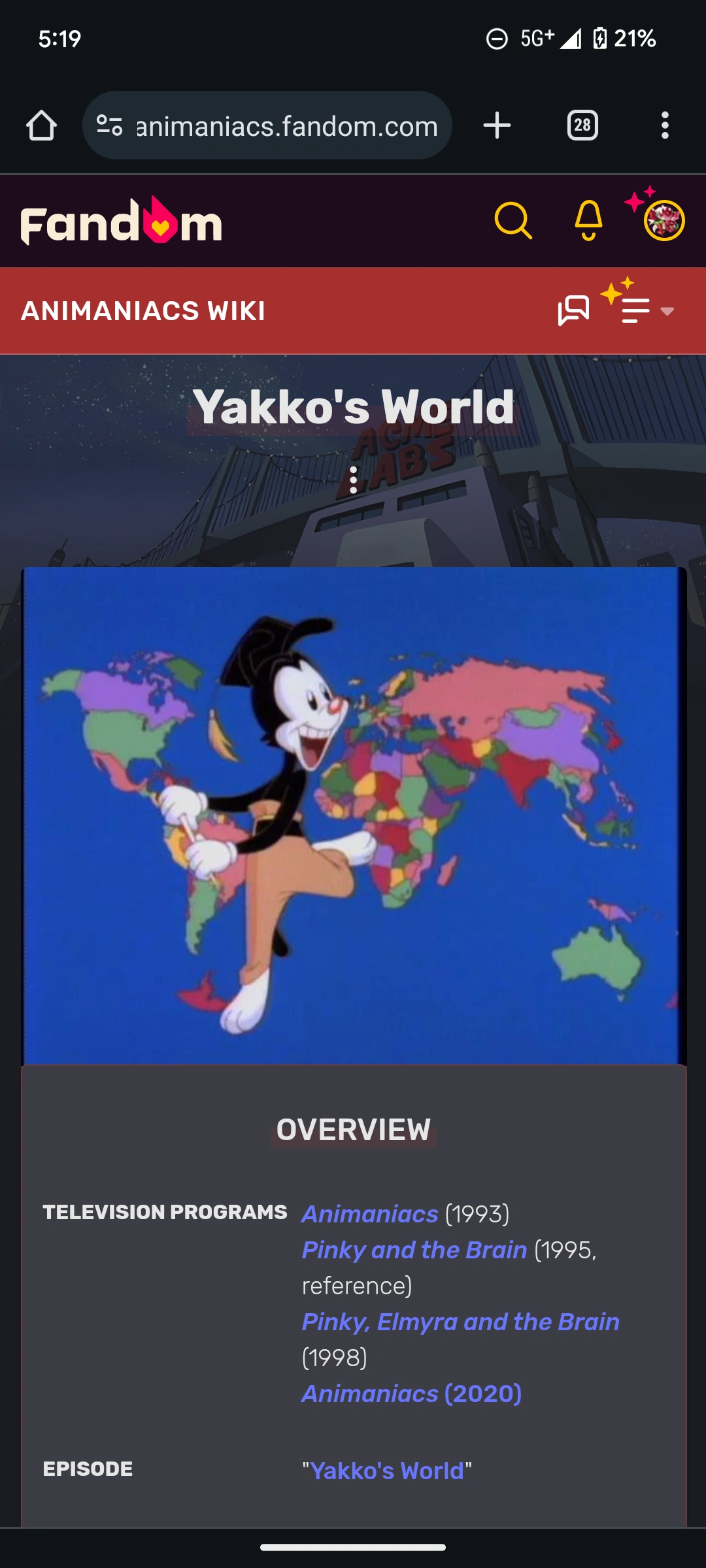Go to the Animaniacs Wiki main page

click(143, 311)
